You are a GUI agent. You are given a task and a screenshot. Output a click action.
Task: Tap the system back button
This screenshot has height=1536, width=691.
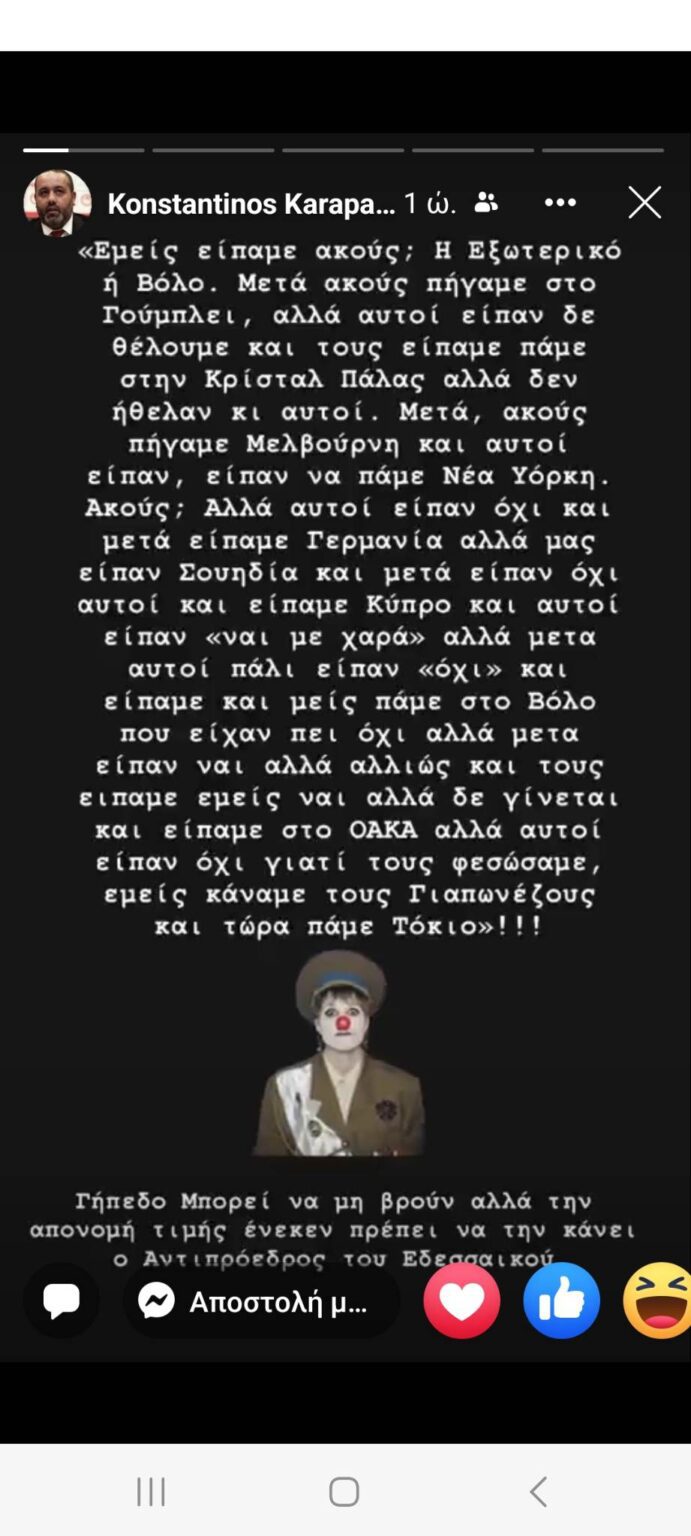(x=538, y=1492)
